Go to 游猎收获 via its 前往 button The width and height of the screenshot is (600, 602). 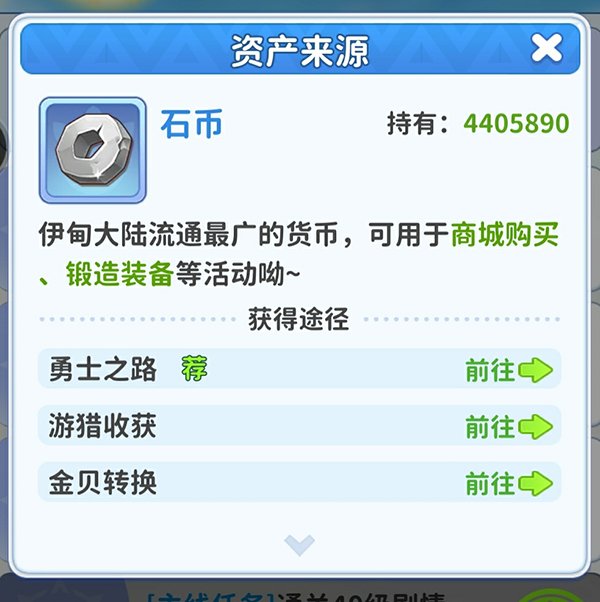coord(508,427)
